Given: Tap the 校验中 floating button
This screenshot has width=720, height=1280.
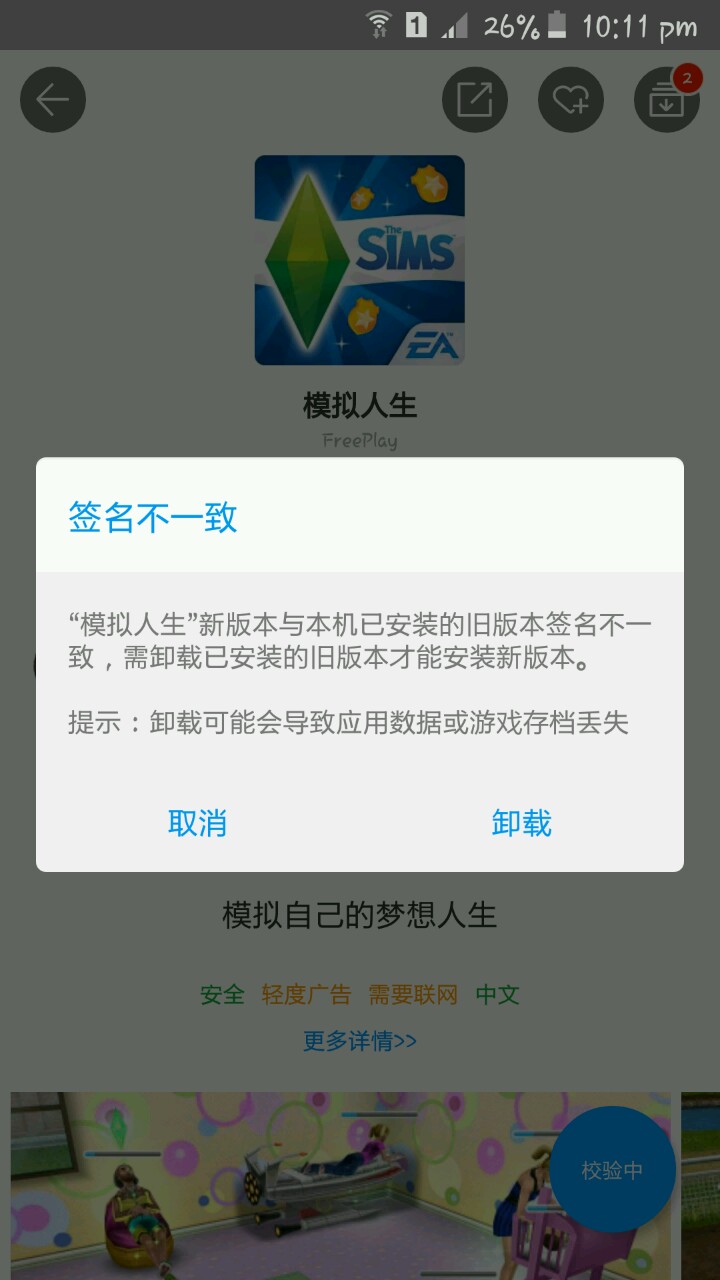Looking at the screenshot, I should (x=613, y=1170).
